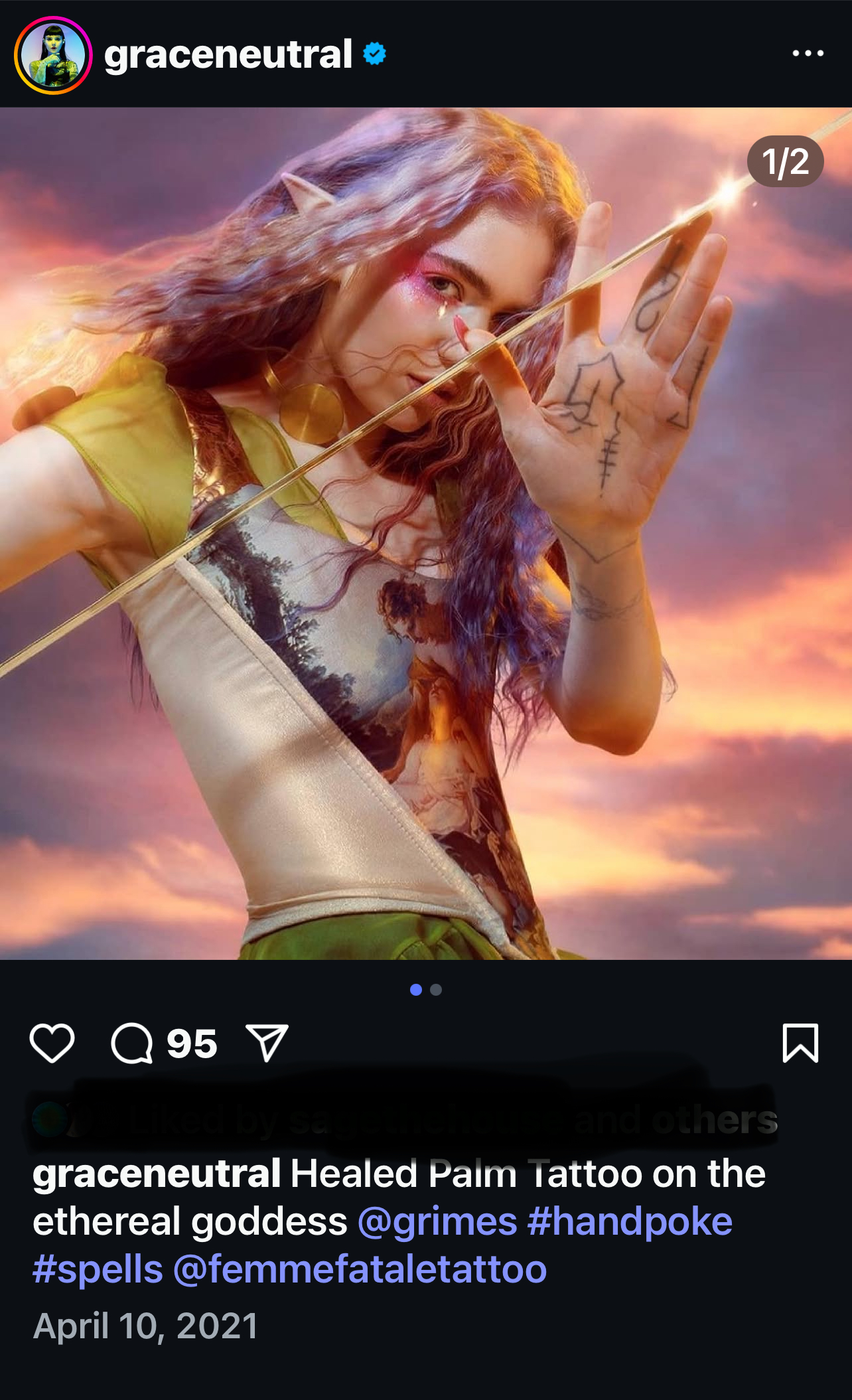Tap the post photo of the palm tattoo

coord(426,534)
